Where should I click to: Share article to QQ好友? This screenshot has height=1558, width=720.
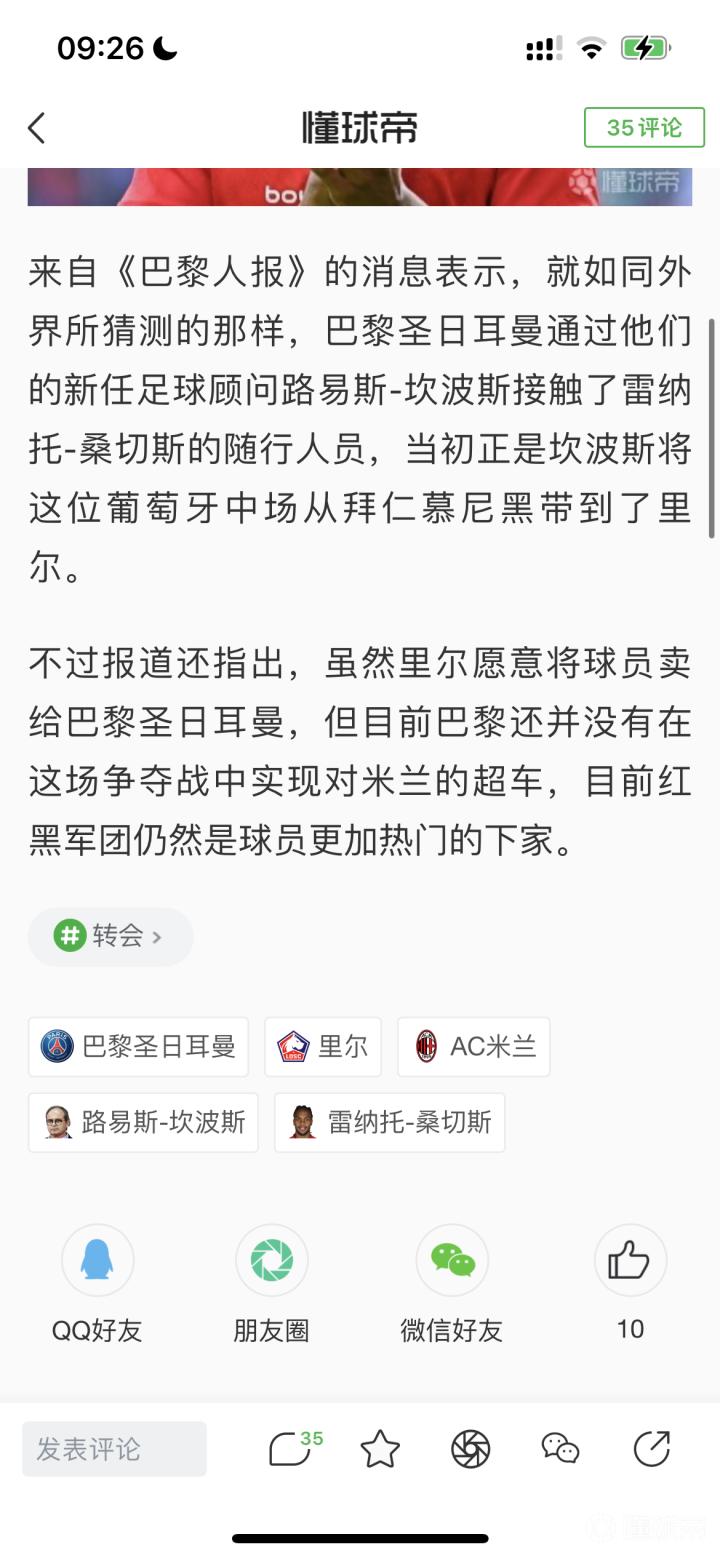point(97,1260)
